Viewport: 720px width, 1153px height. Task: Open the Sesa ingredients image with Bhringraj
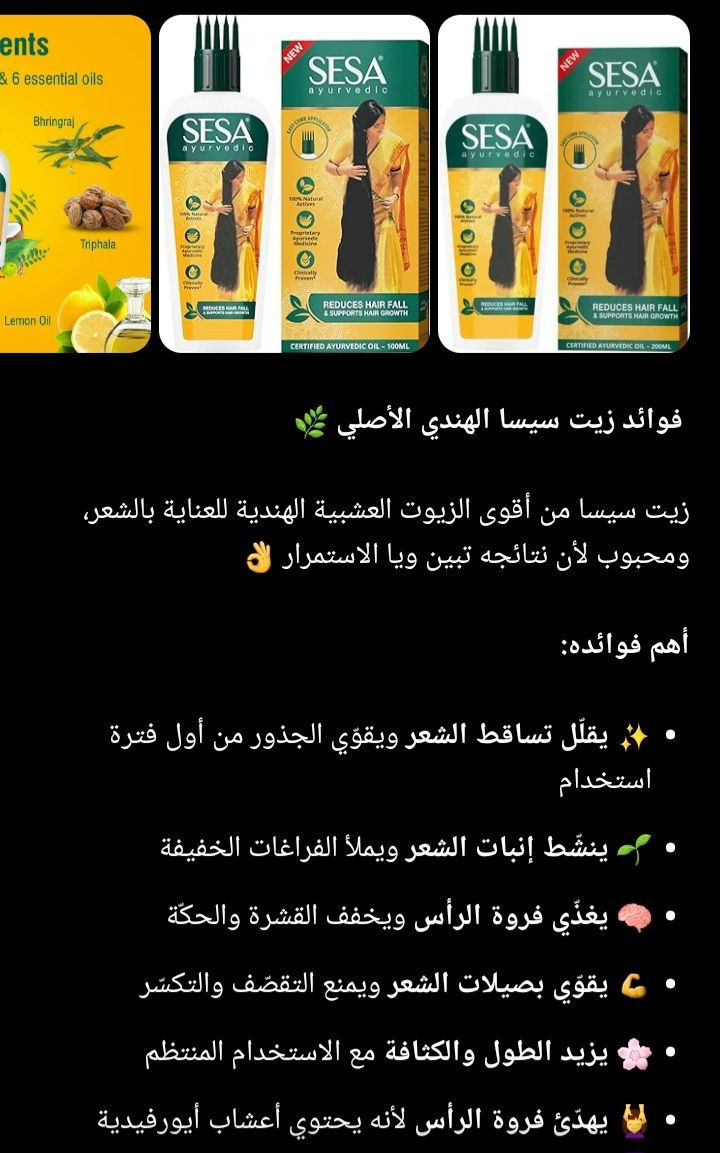click(x=74, y=185)
